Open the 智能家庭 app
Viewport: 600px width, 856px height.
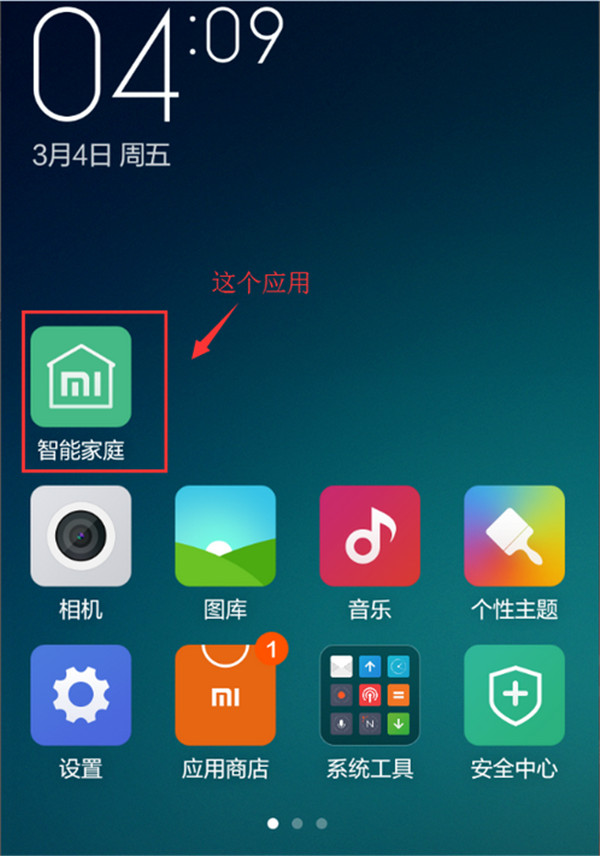pos(81,377)
